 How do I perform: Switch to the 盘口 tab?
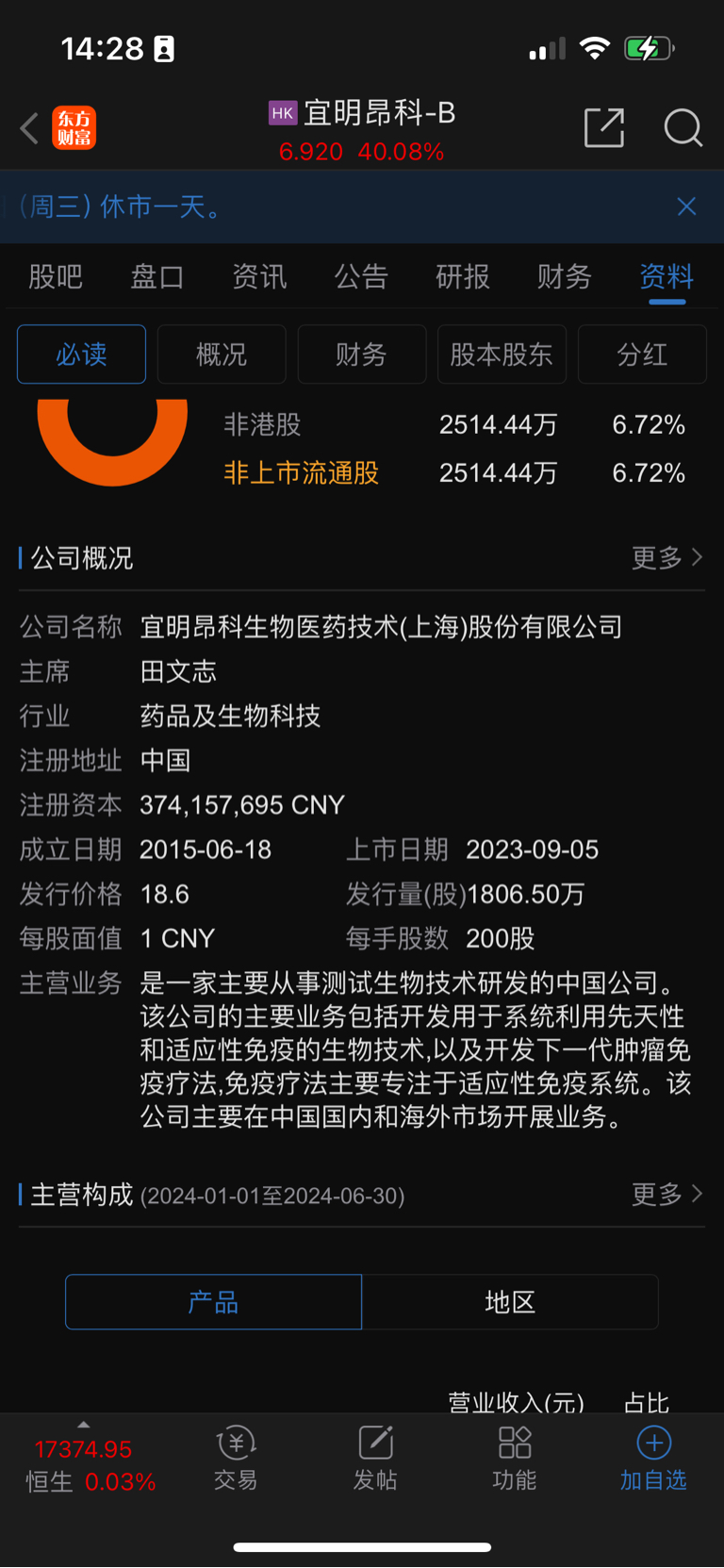click(x=157, y=276)
